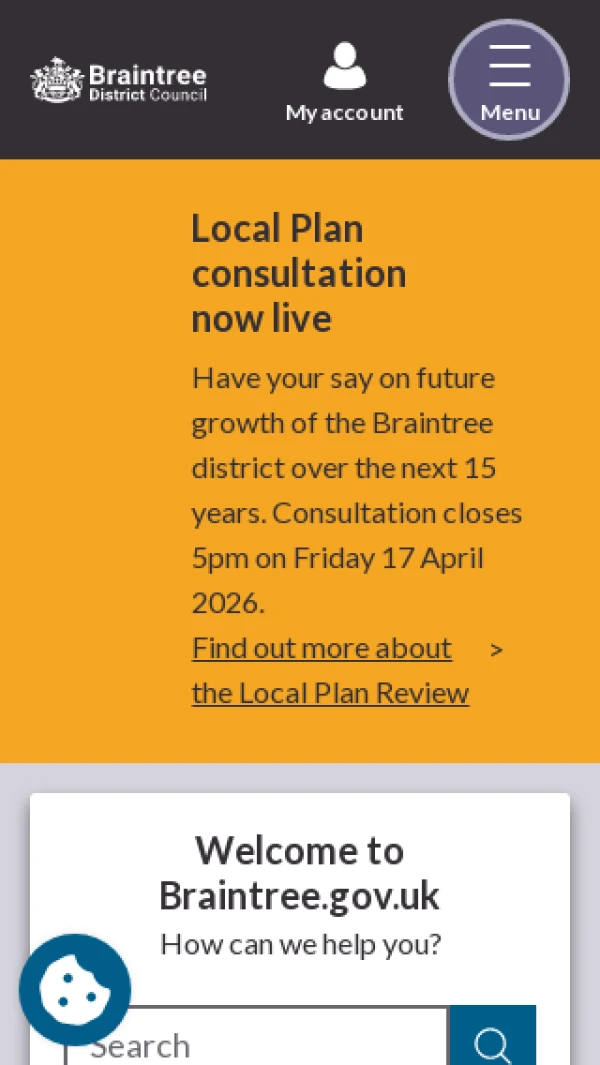
Task: Open the Menu button
Action: 509,80
